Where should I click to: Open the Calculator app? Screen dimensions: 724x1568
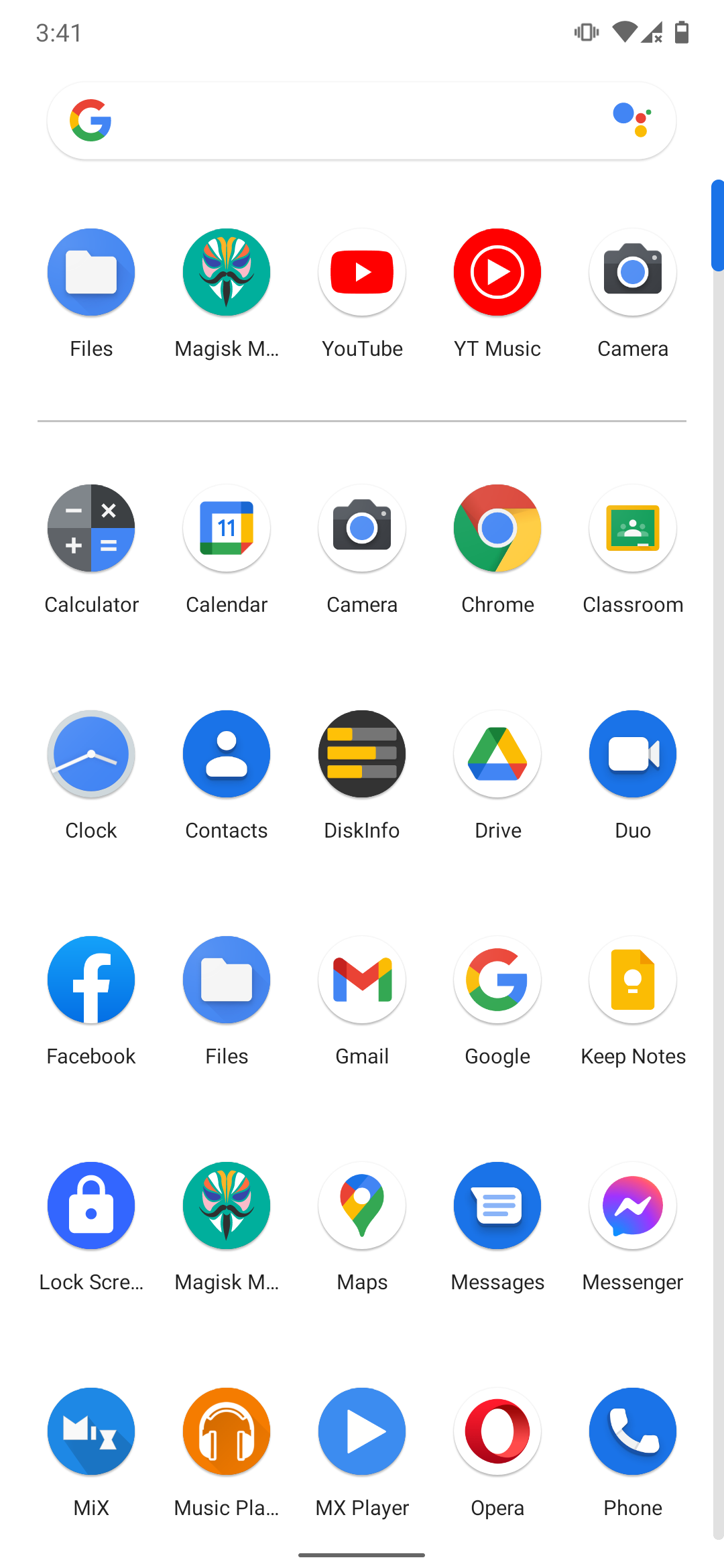[x=91, y=529]
